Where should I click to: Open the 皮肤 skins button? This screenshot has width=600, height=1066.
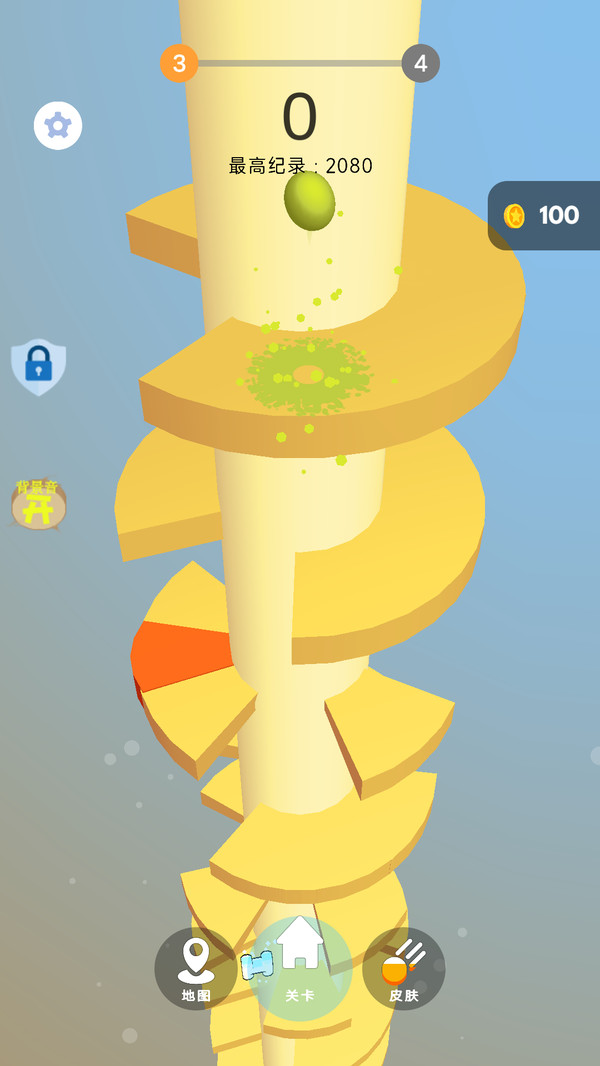[x=404, y=969]
